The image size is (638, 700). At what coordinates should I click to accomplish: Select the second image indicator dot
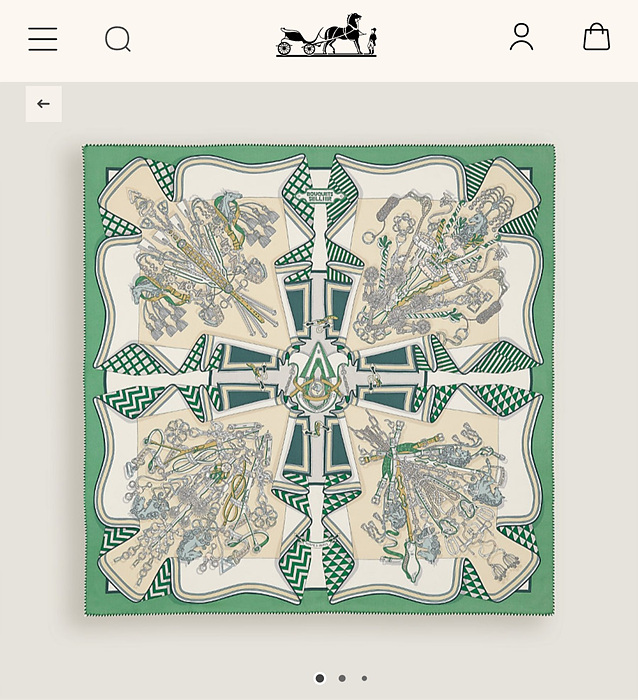(x=342, y=678)
